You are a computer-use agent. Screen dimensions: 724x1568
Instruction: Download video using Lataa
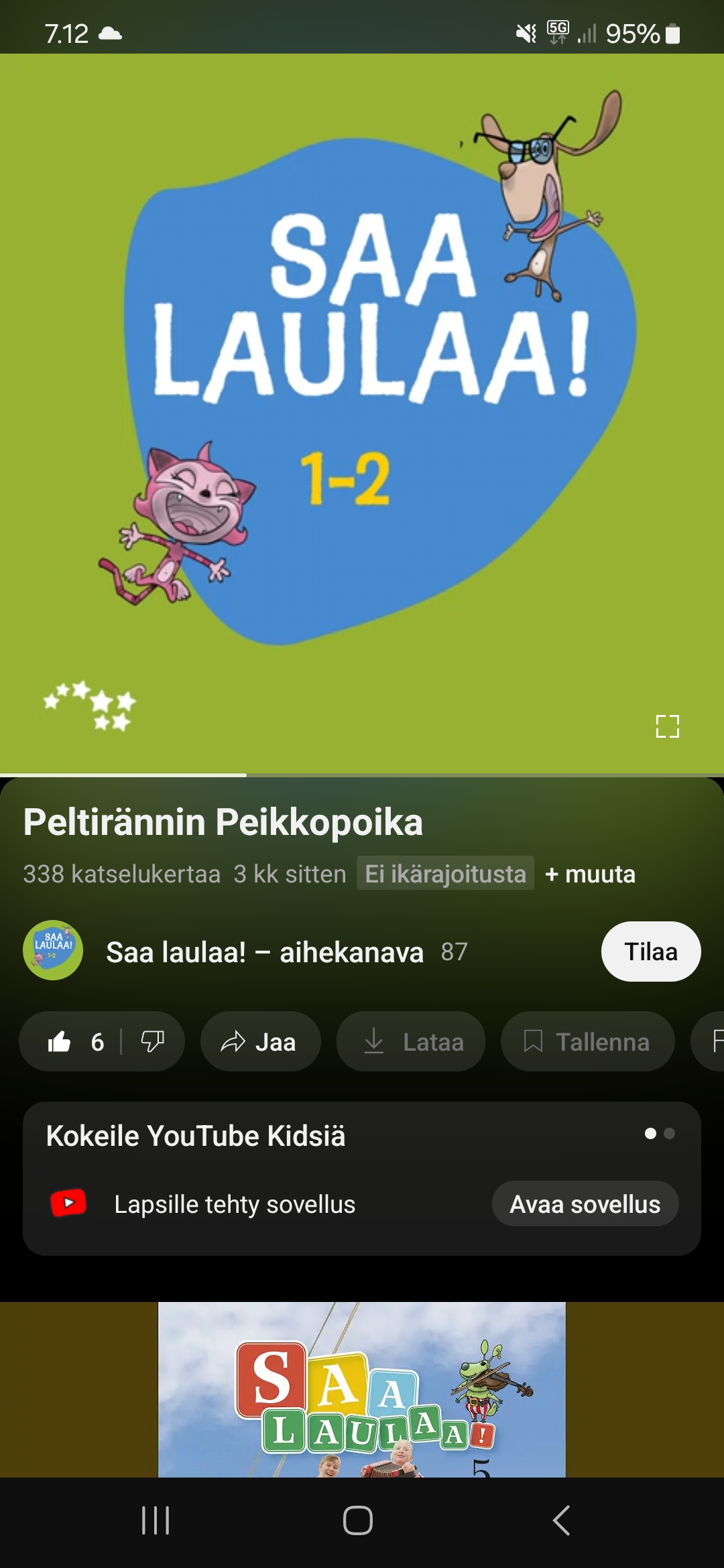(x=411, y=1042)
